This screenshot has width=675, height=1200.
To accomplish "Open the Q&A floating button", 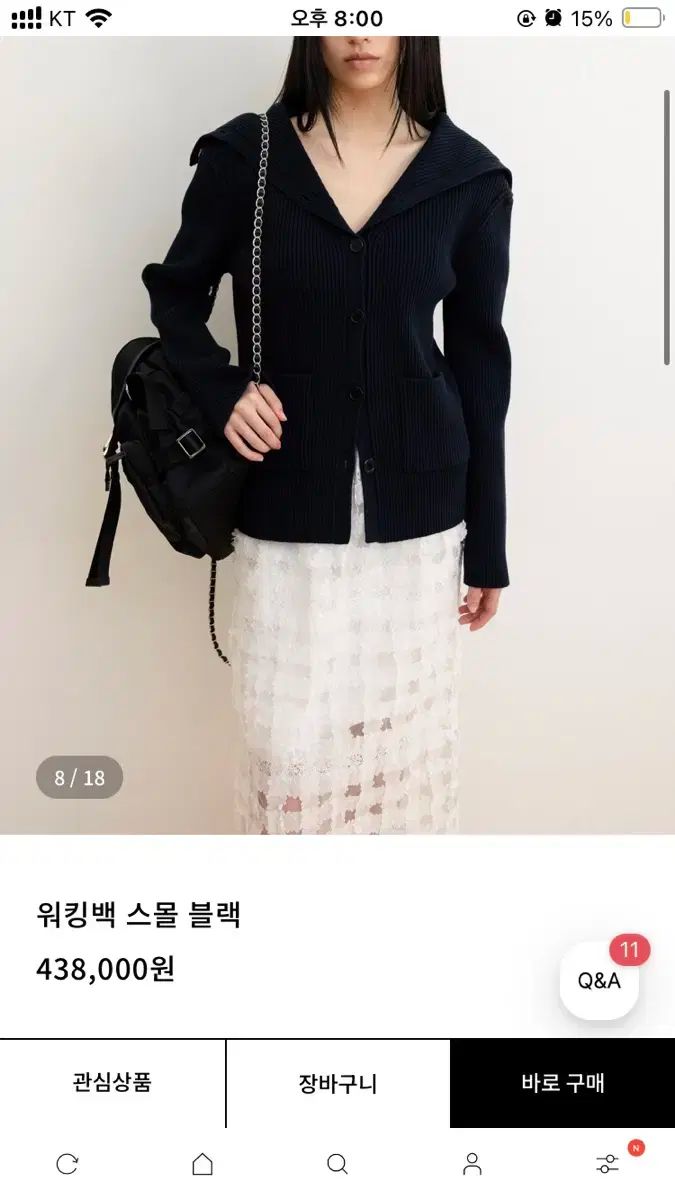I will pos(599,981).
